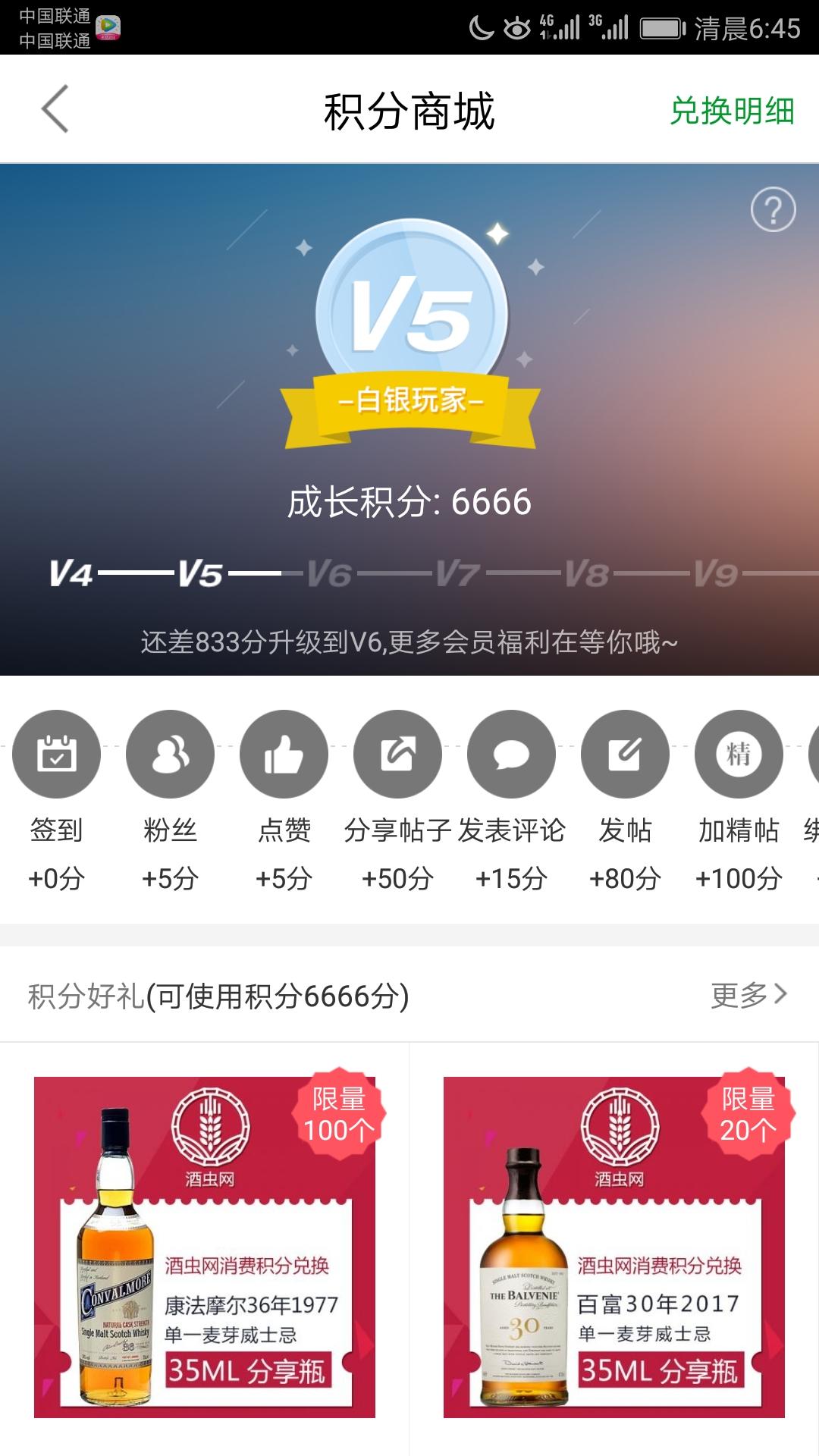Open the 发表评论 comment bubble icon
Image resolution: width=819 pixels, height=1456 pixels.
point(511,753)
